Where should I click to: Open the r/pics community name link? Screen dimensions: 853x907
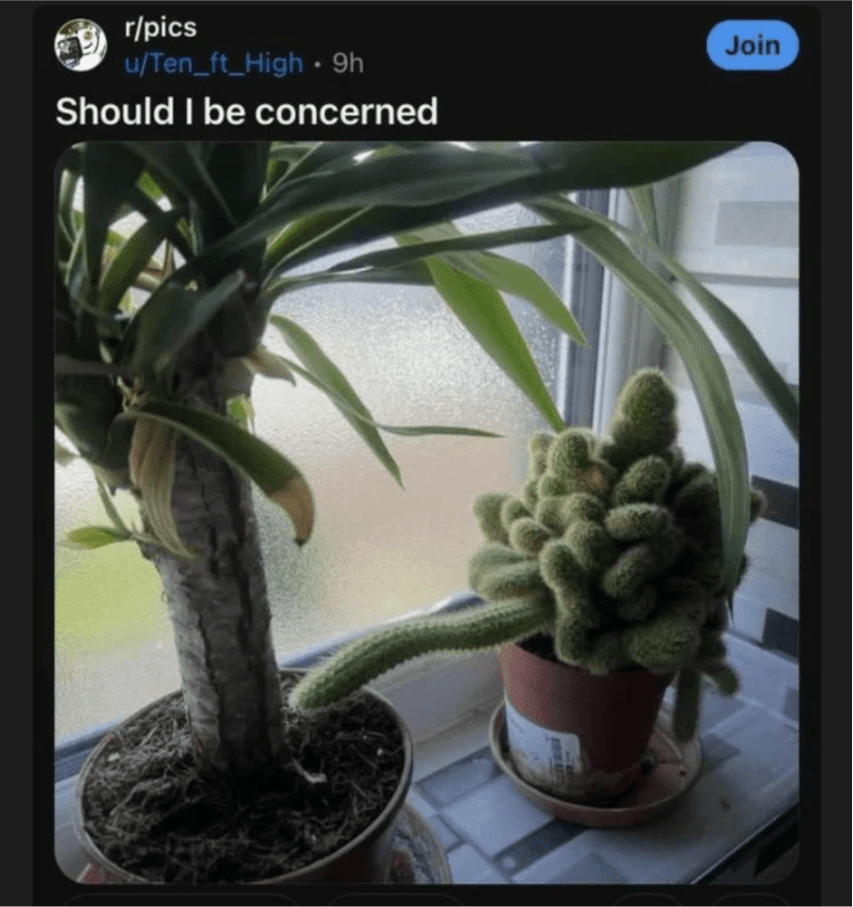pyautogui.click(x=160, y=28)
